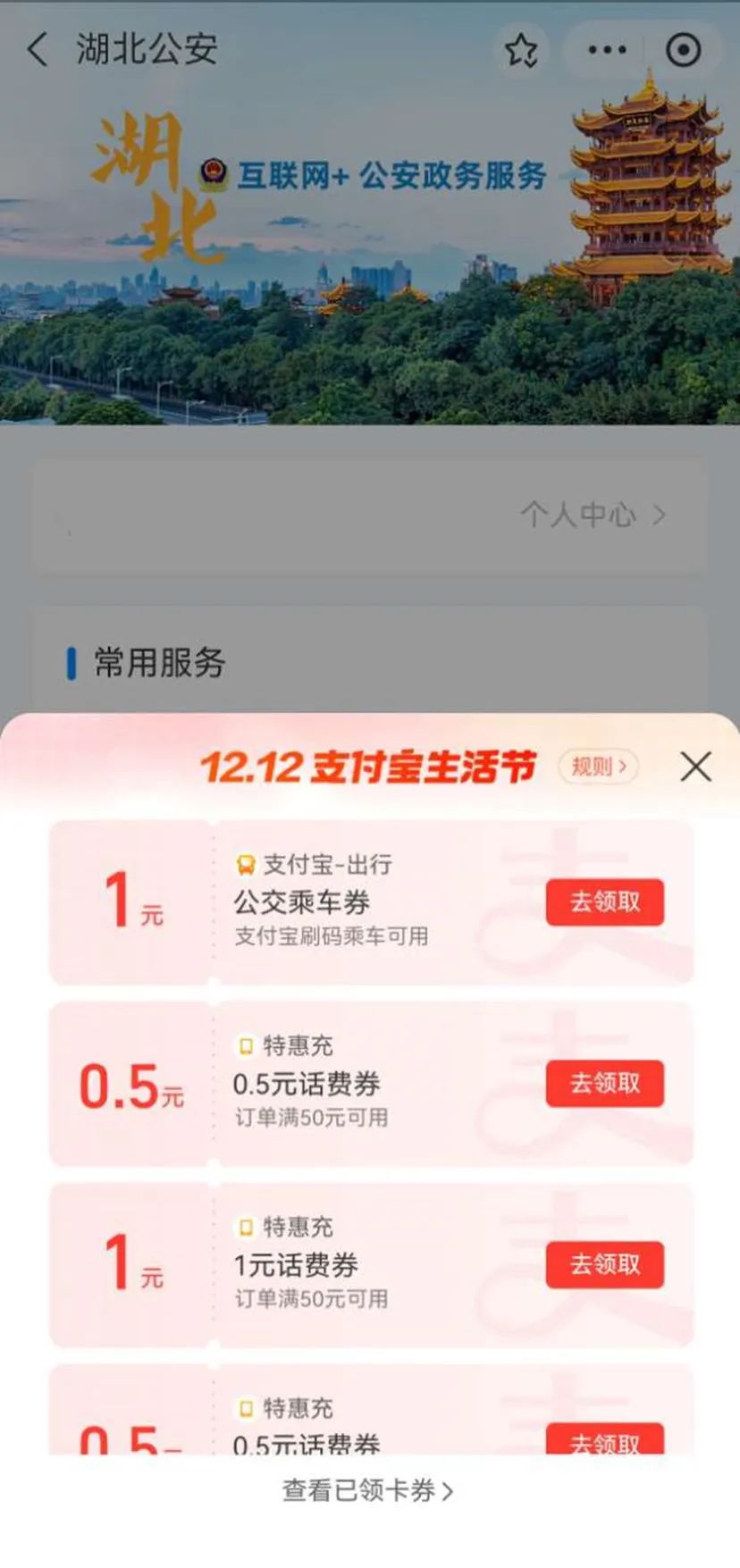Claim the 公交乘车券 coupon

click(604, 901)
